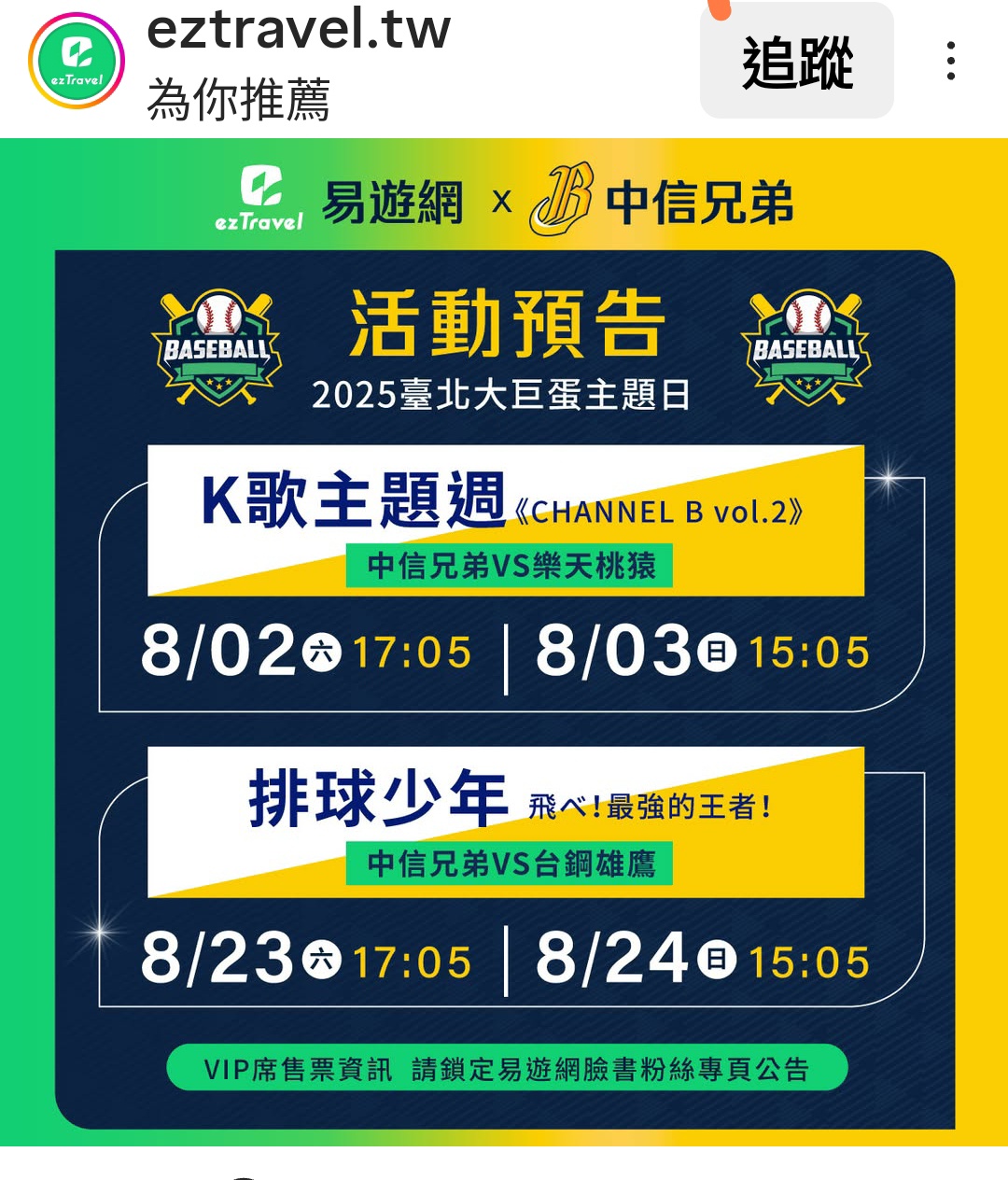Tap the eztravel.tw username

(x=299, y=30)
